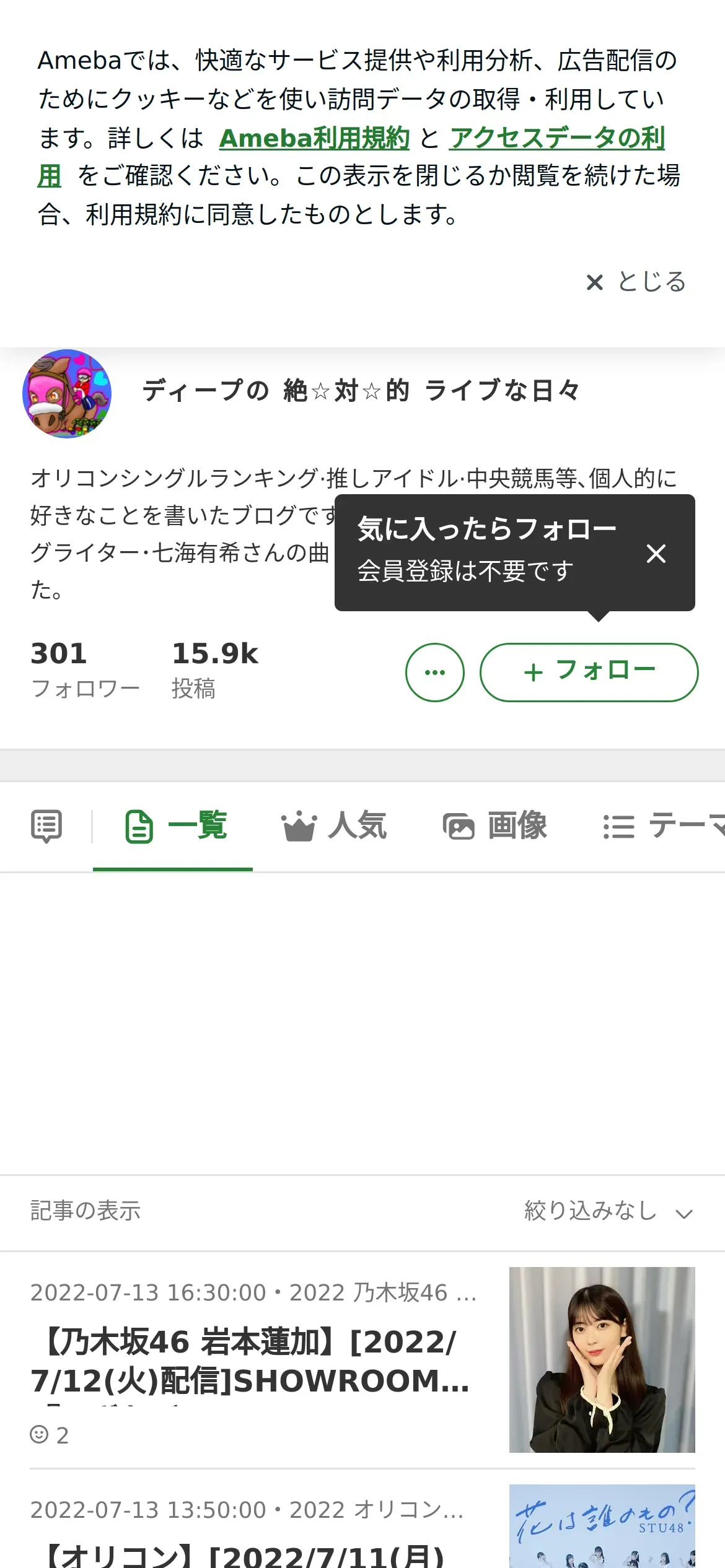This screenshot has width=725, height=1568.
Task: Open the blog profile avatar
Action: [67, 394]
